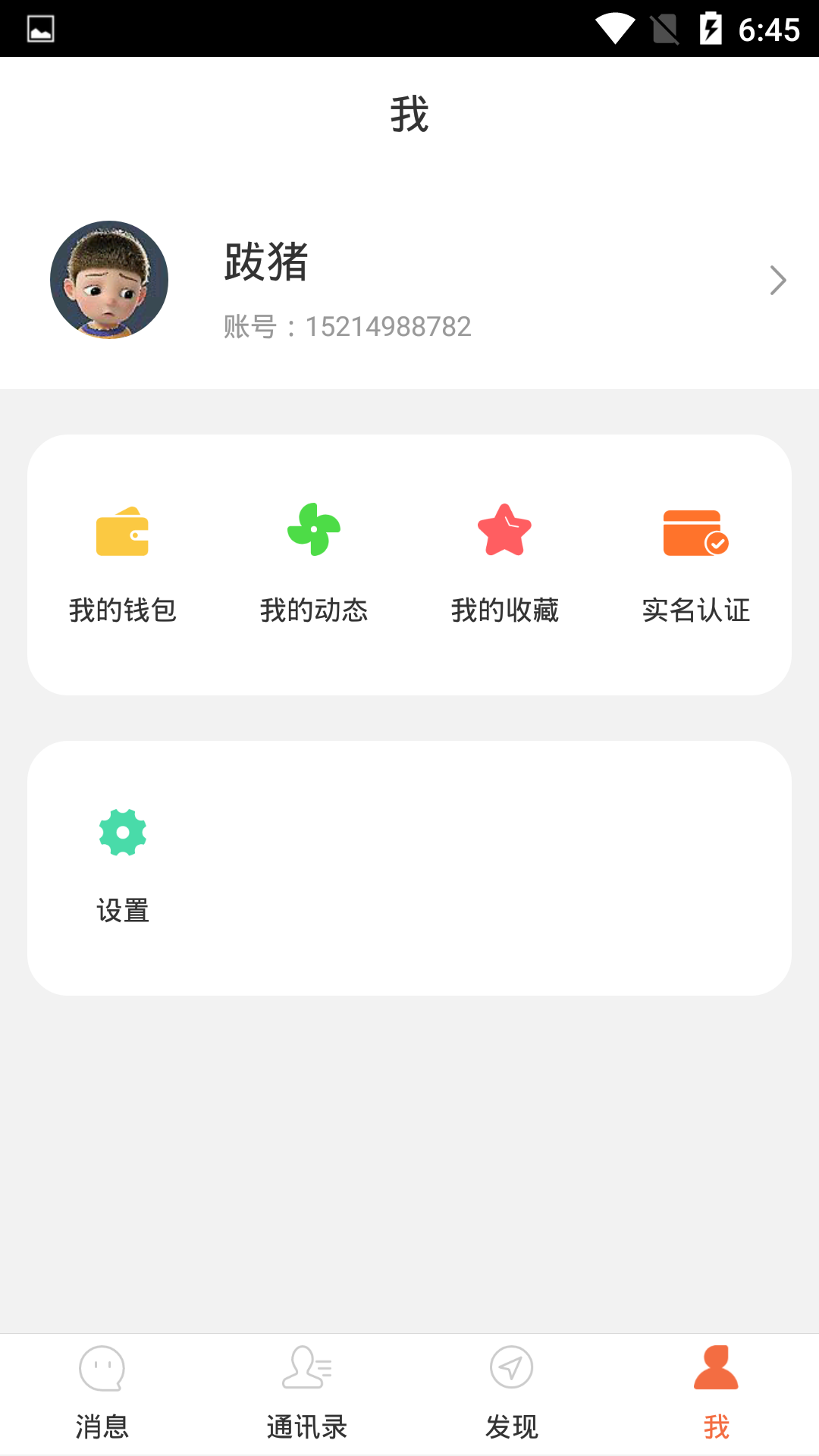Open the 跋猪 profile details row

(x=409, y=281)
